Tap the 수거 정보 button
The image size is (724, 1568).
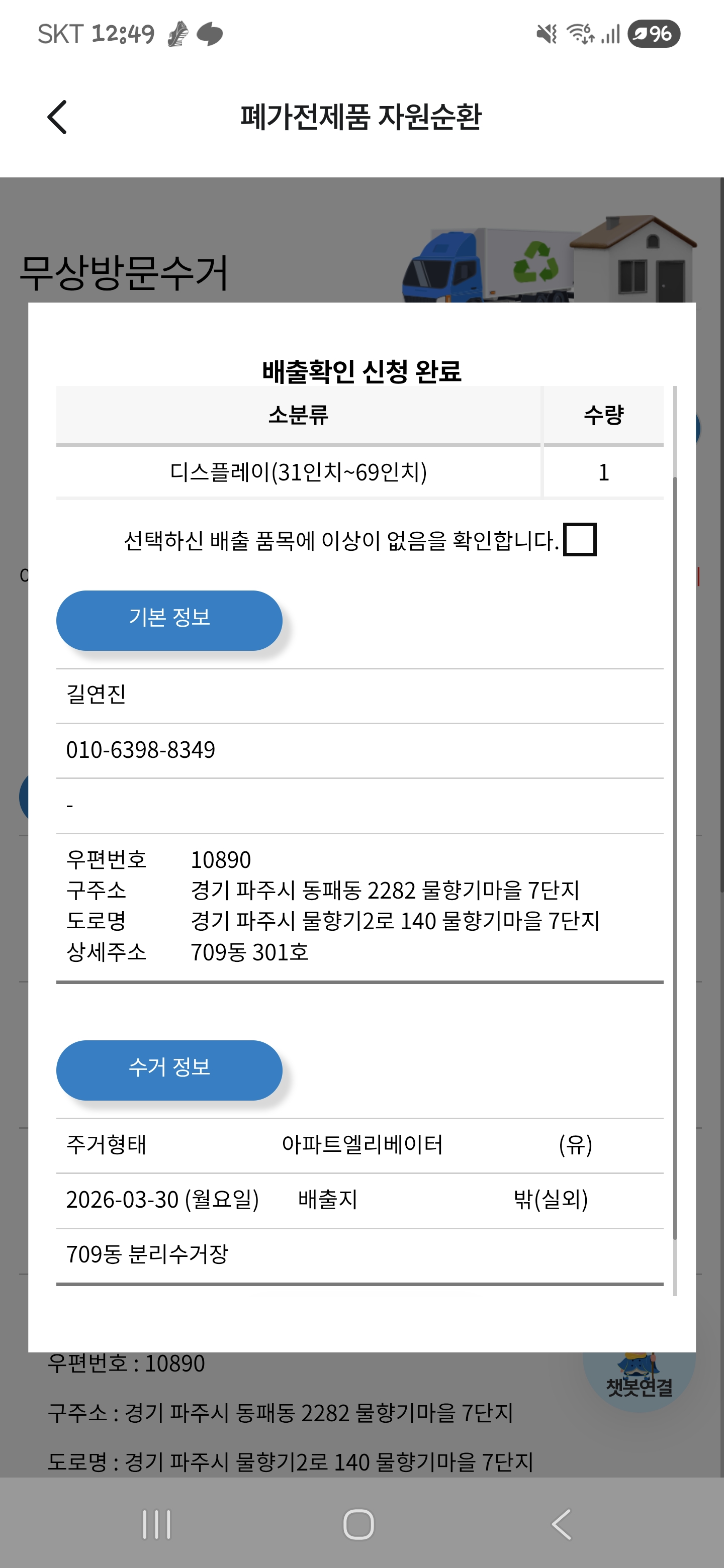[169, 1069]
